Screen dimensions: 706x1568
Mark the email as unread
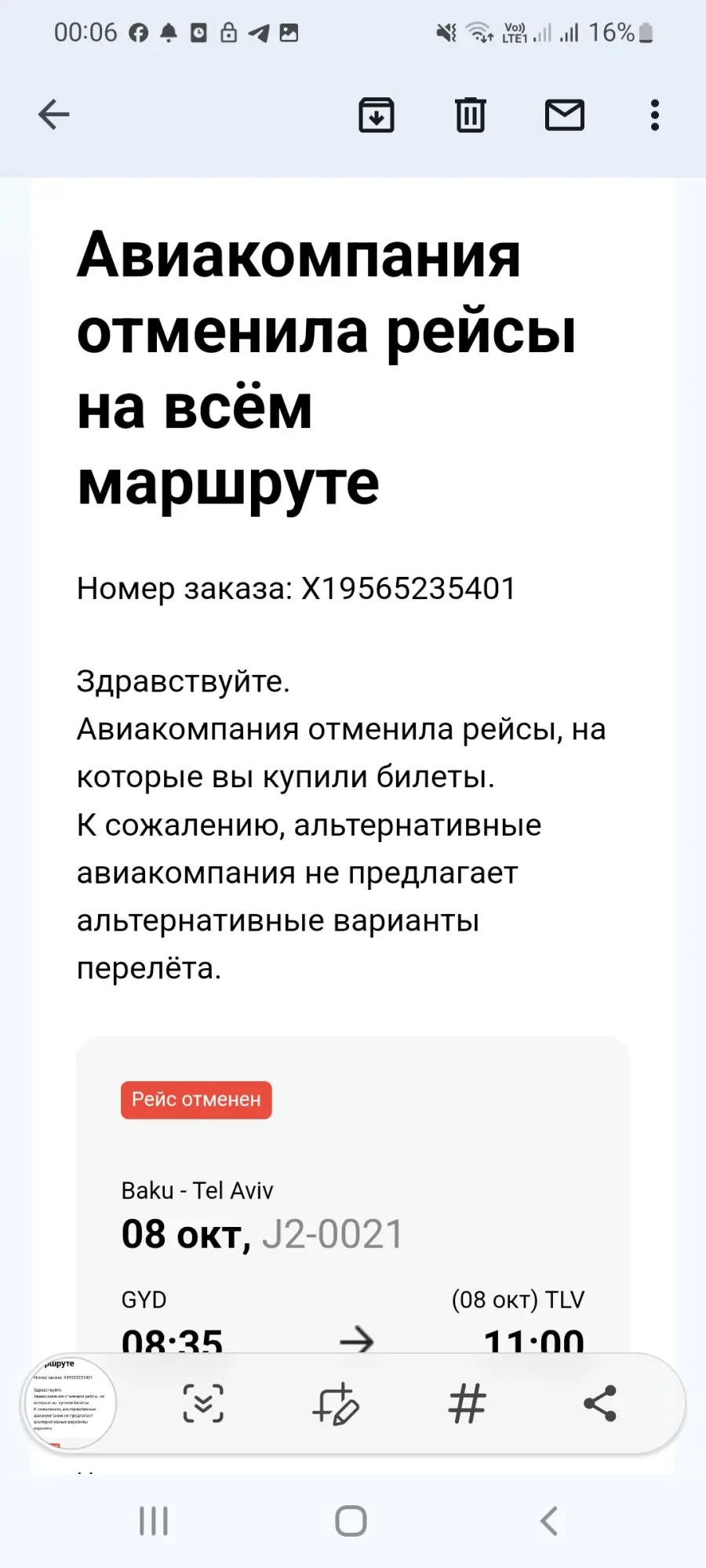[x=565, y=115]
